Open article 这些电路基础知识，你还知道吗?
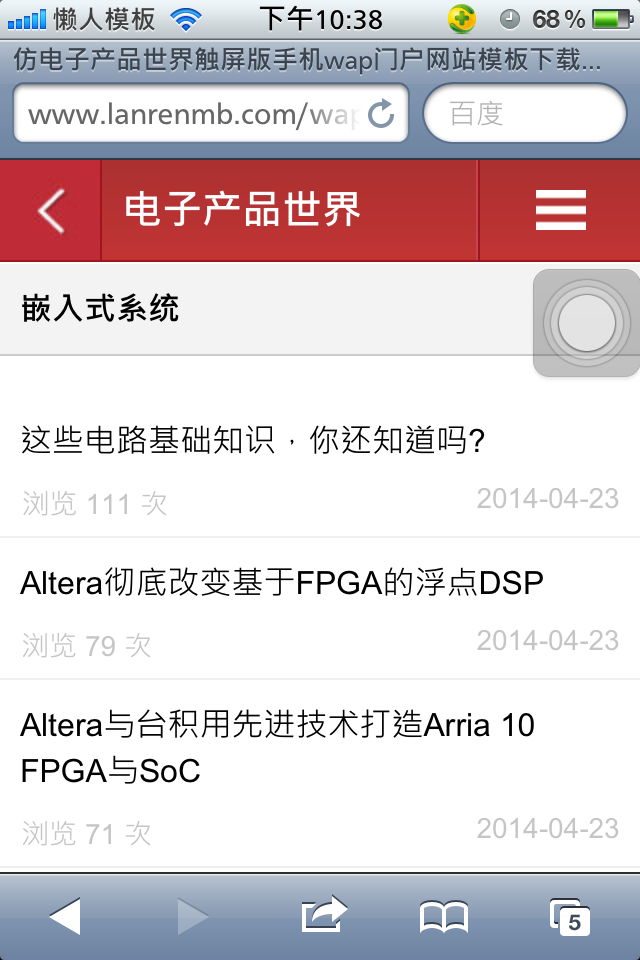The width and height of the screenshot is (640, 960). (253, 440)
